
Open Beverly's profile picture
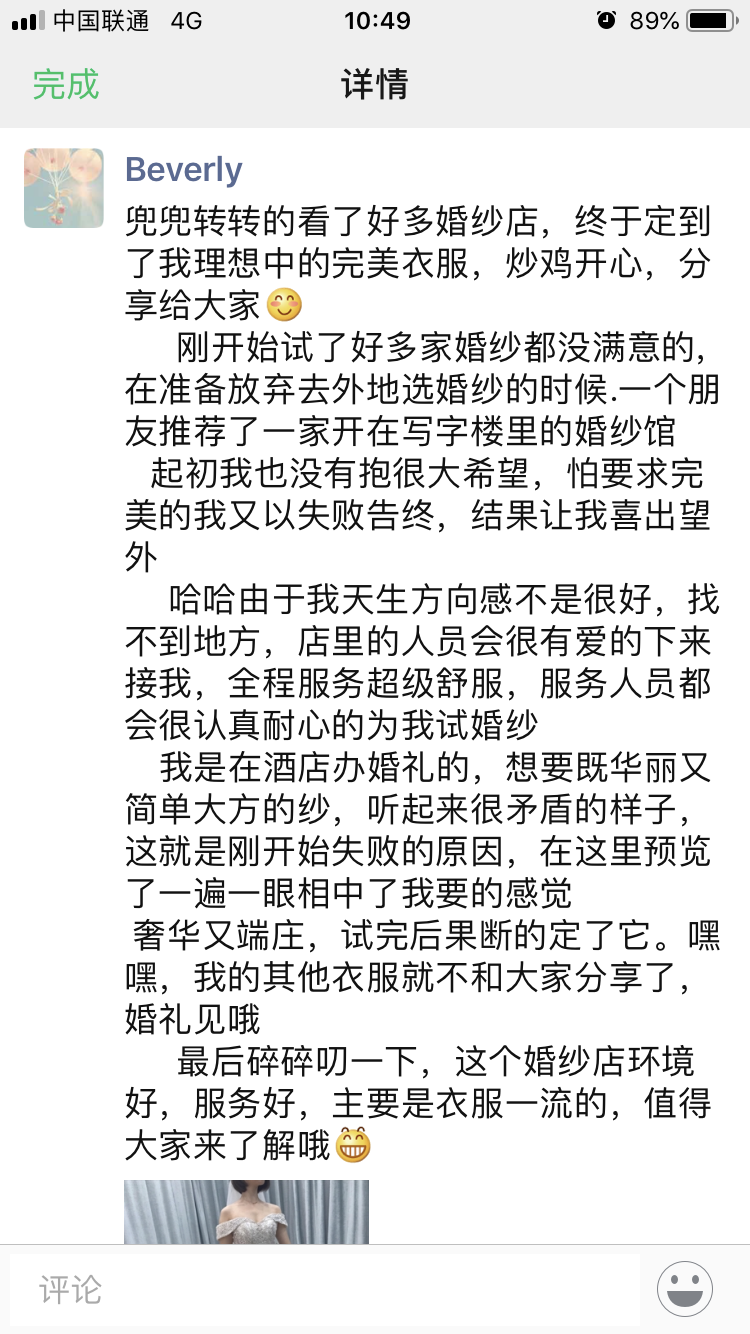point(64,188)
